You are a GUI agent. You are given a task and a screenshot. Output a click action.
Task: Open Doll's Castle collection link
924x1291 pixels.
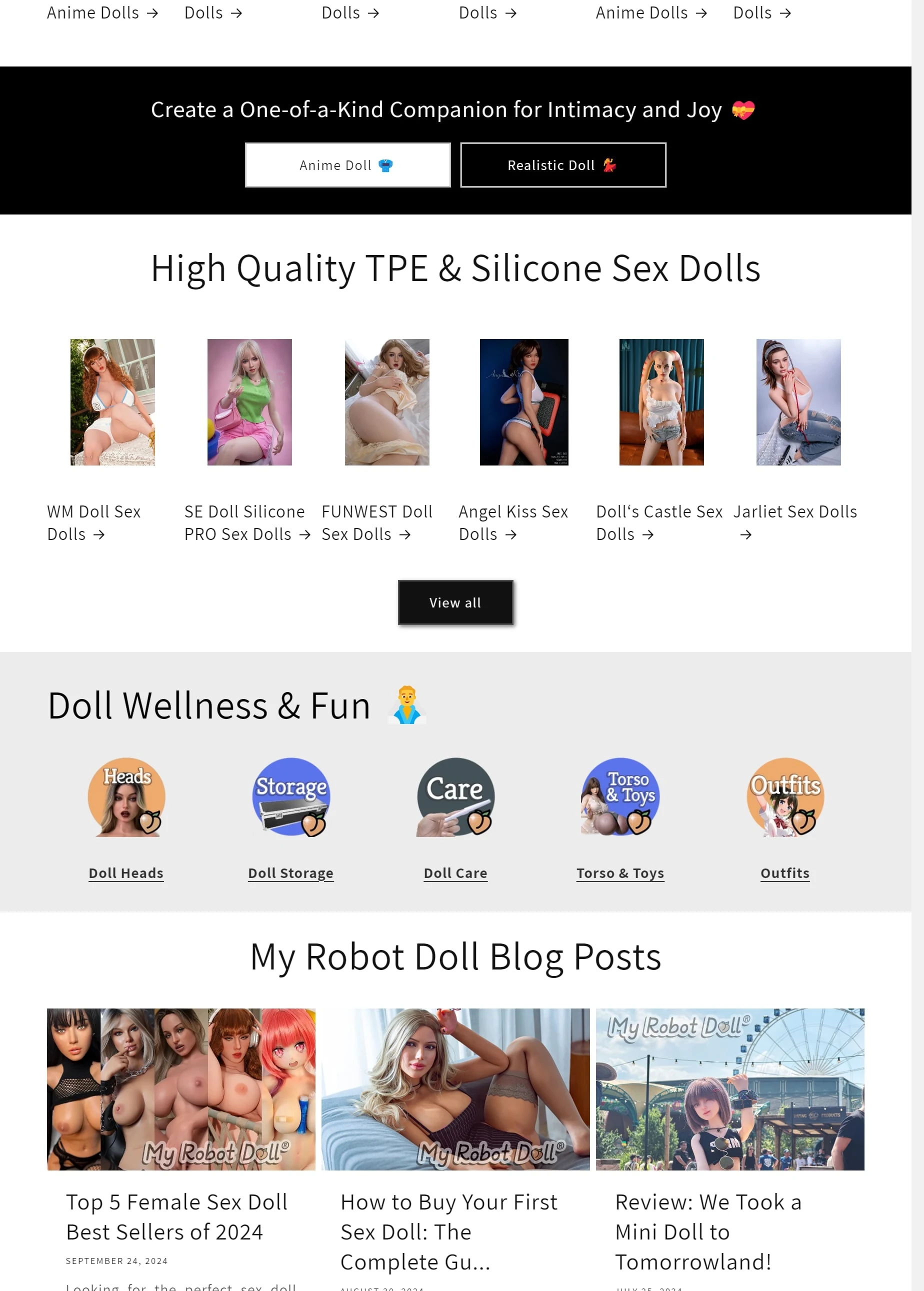[659, 522]
